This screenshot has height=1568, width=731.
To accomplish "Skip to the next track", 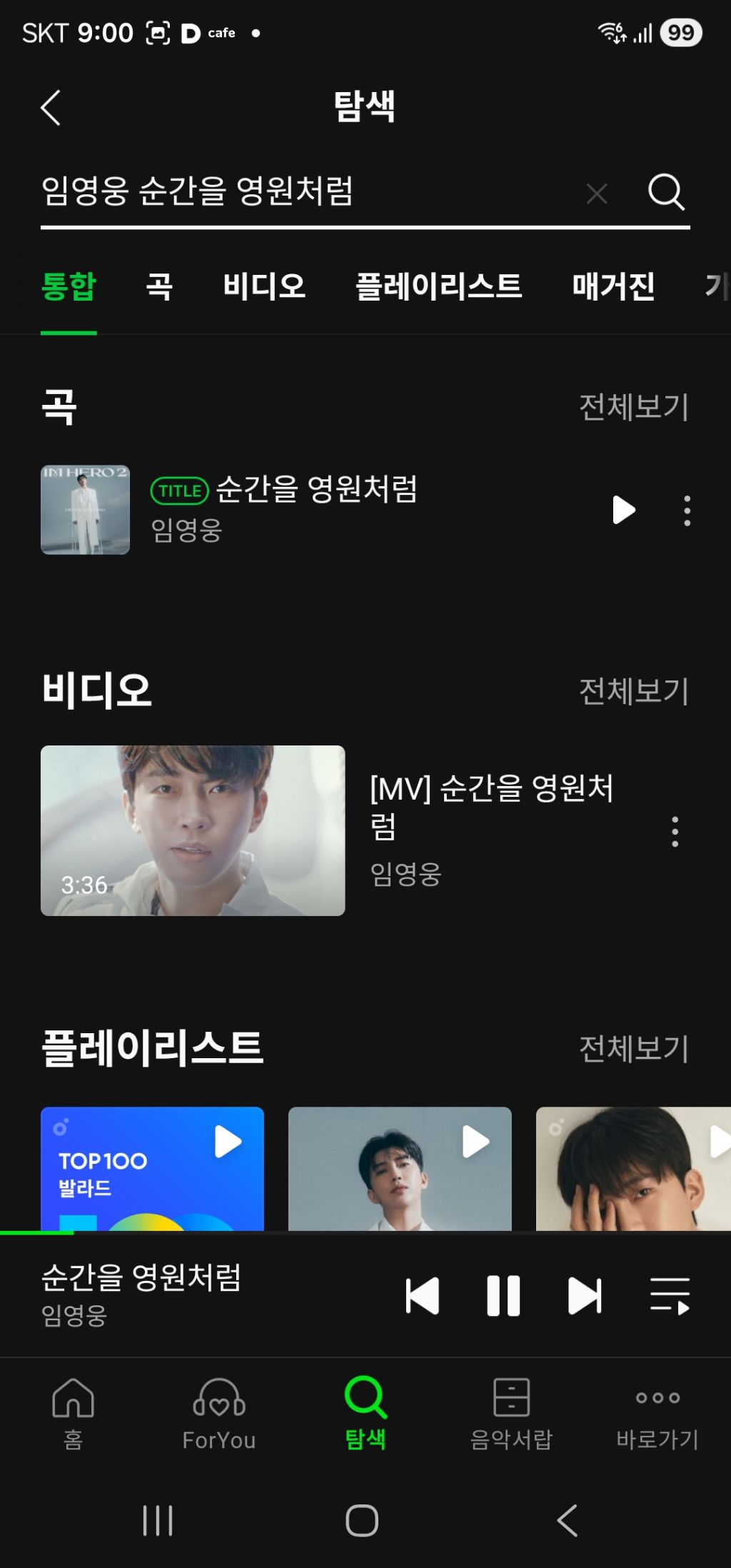I will click(585, 1295).
